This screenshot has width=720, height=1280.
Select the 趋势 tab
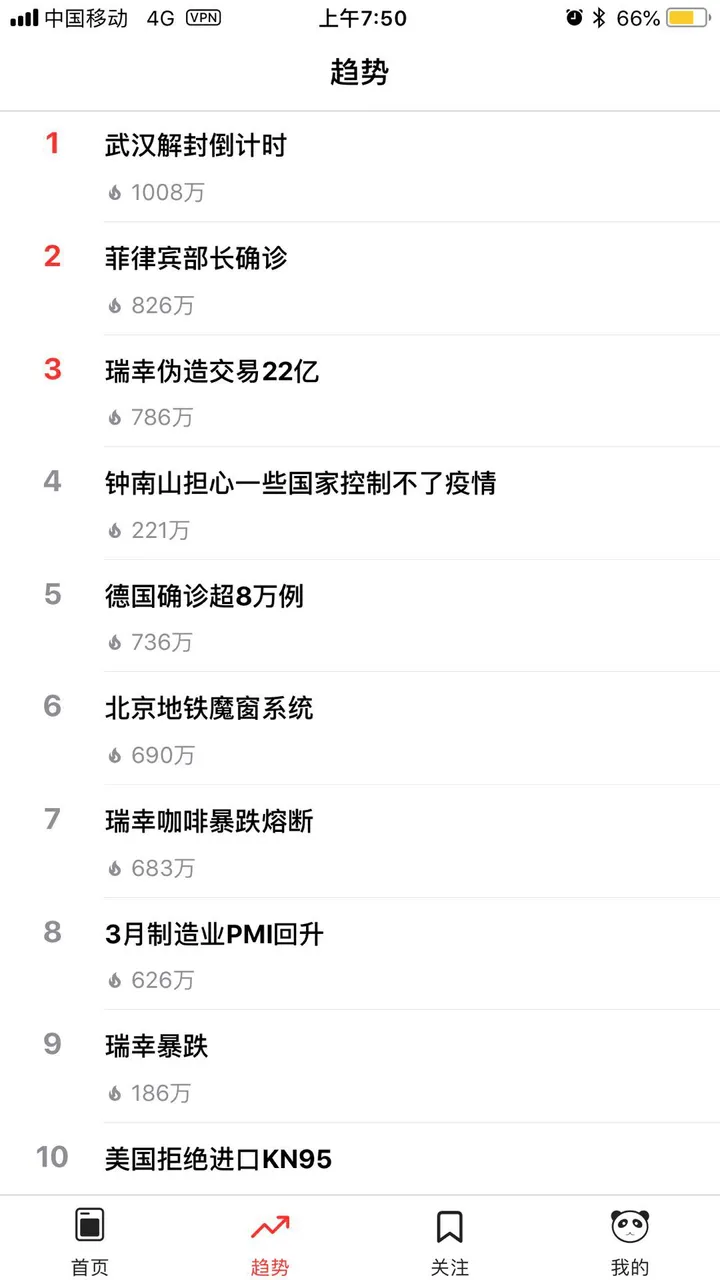click(270, 1240)
